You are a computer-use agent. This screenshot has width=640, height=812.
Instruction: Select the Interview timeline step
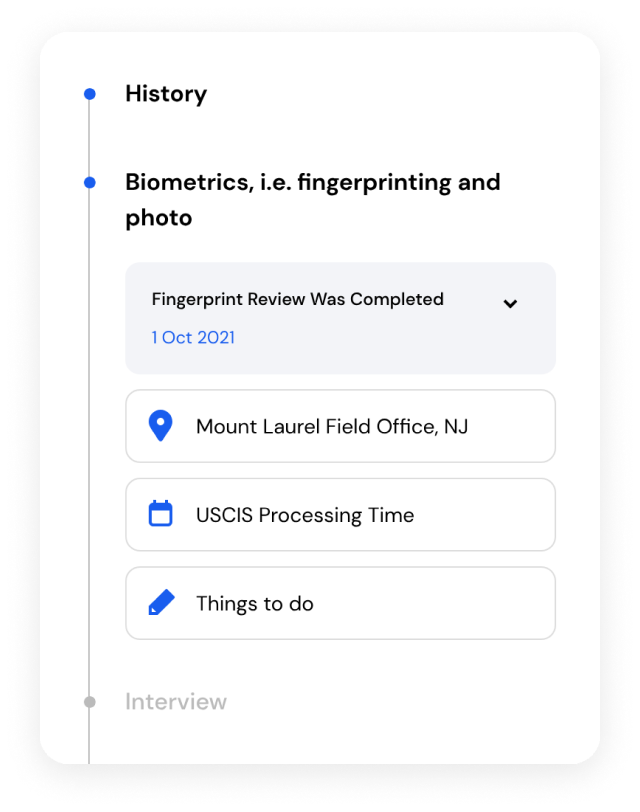pos(175,702)
